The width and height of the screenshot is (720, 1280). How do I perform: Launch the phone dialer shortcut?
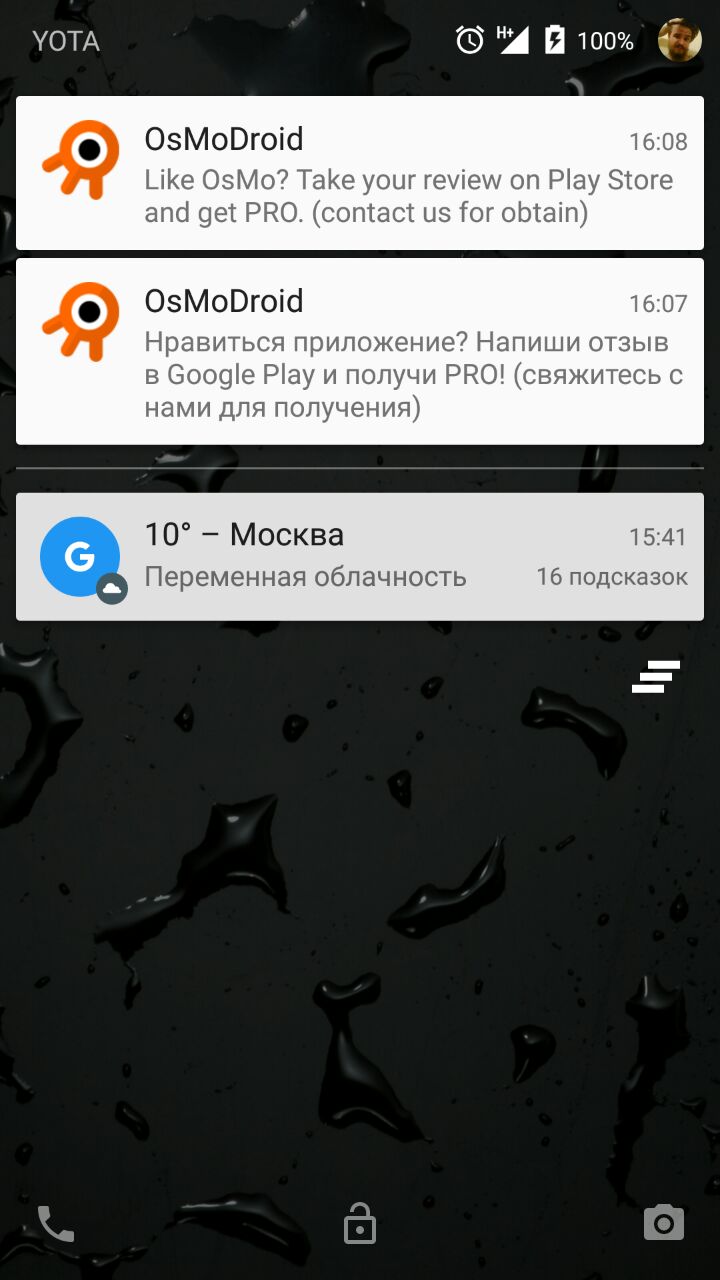pyautogui.click(x=56, y=1223)
